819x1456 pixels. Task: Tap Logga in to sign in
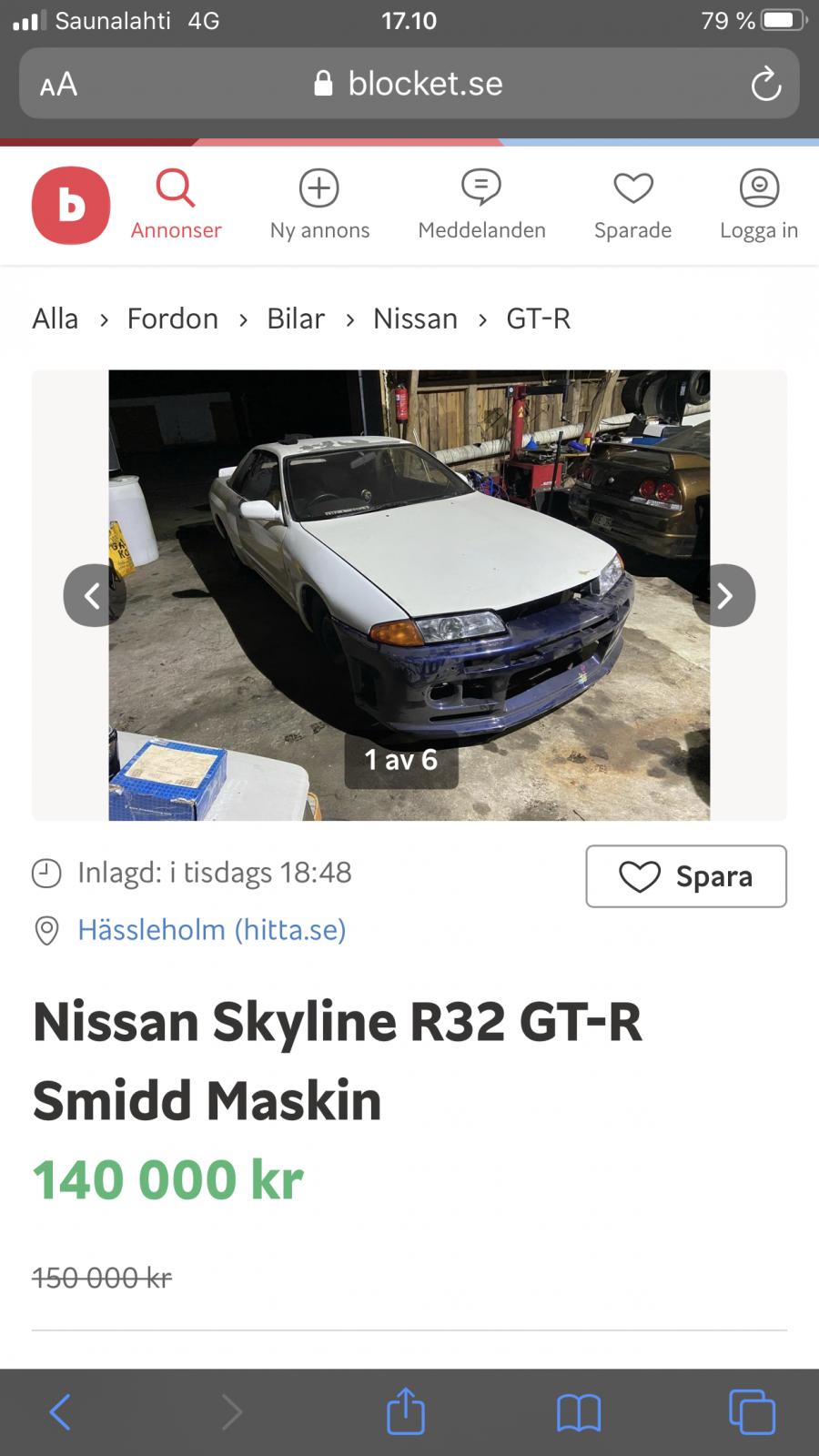(758, 206)
